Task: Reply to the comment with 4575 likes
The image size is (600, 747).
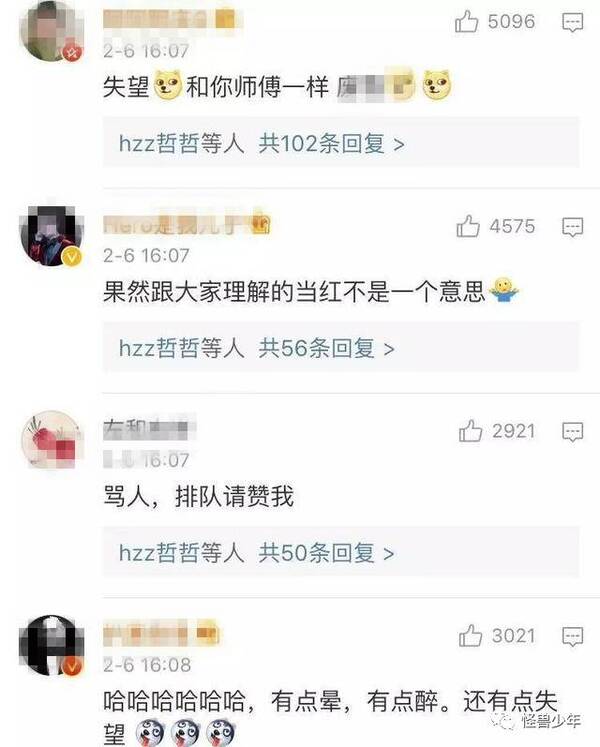Action: [x=572, y=227]
